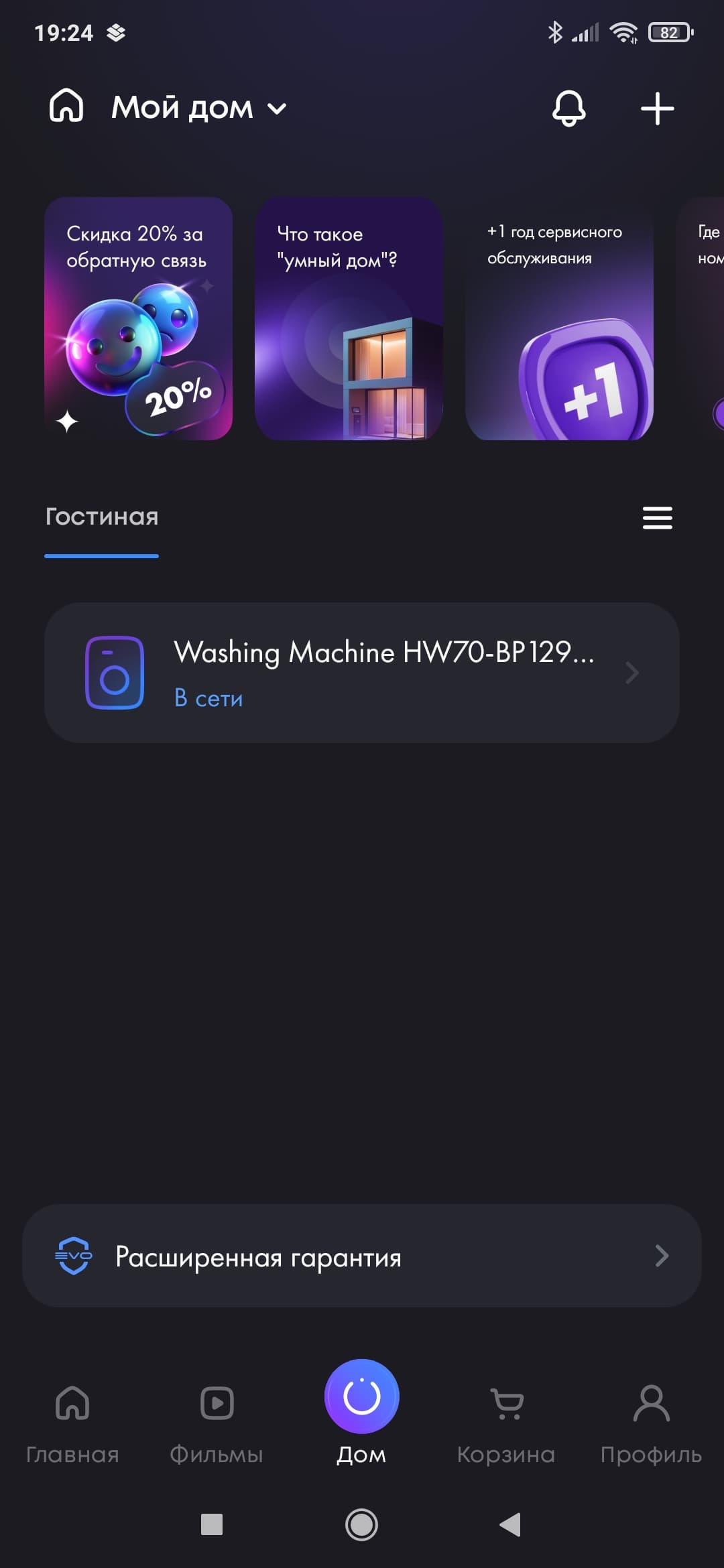This screenshot has height=1568, width=724.
Task: Go to the system home screen
Action: (362, 1524)
